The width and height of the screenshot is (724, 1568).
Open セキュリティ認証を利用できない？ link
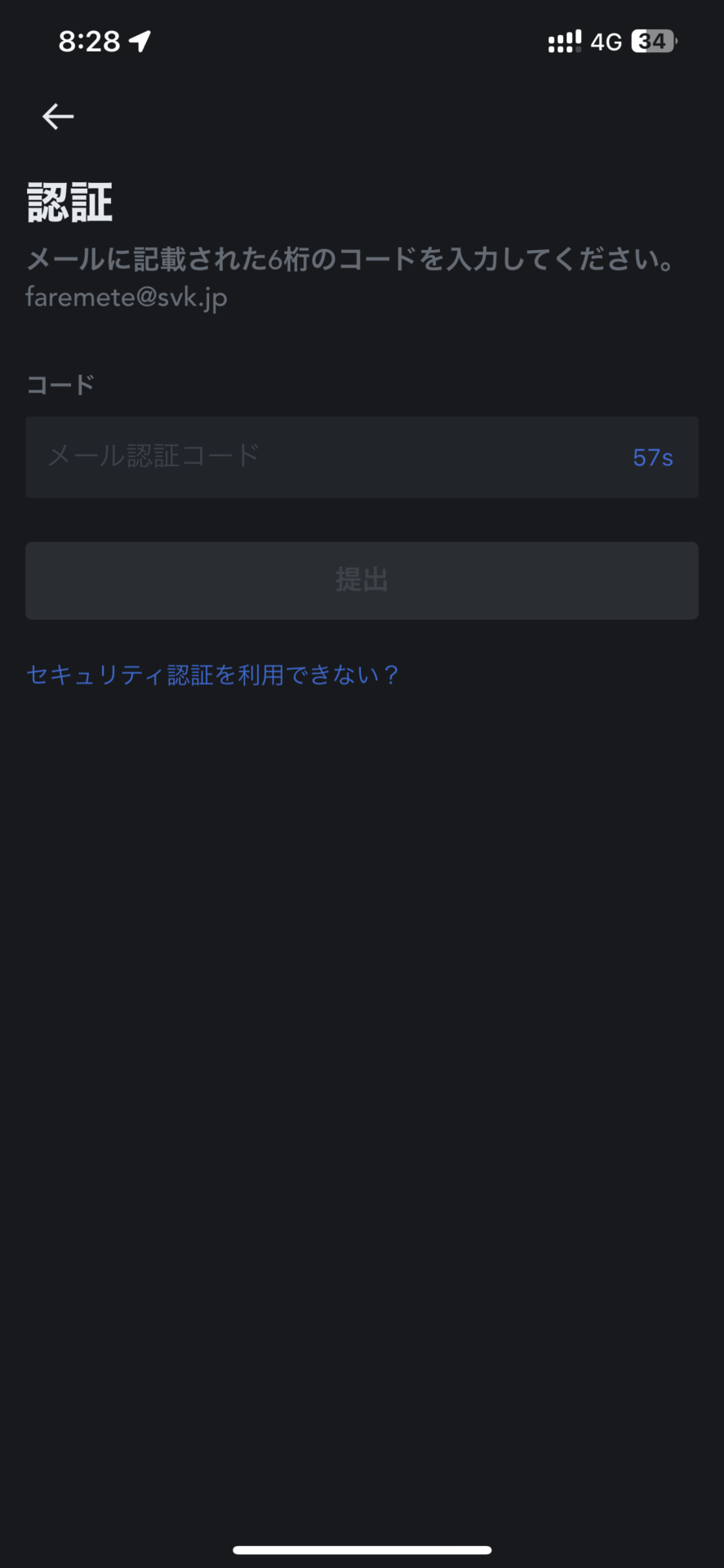click(212, 675)
